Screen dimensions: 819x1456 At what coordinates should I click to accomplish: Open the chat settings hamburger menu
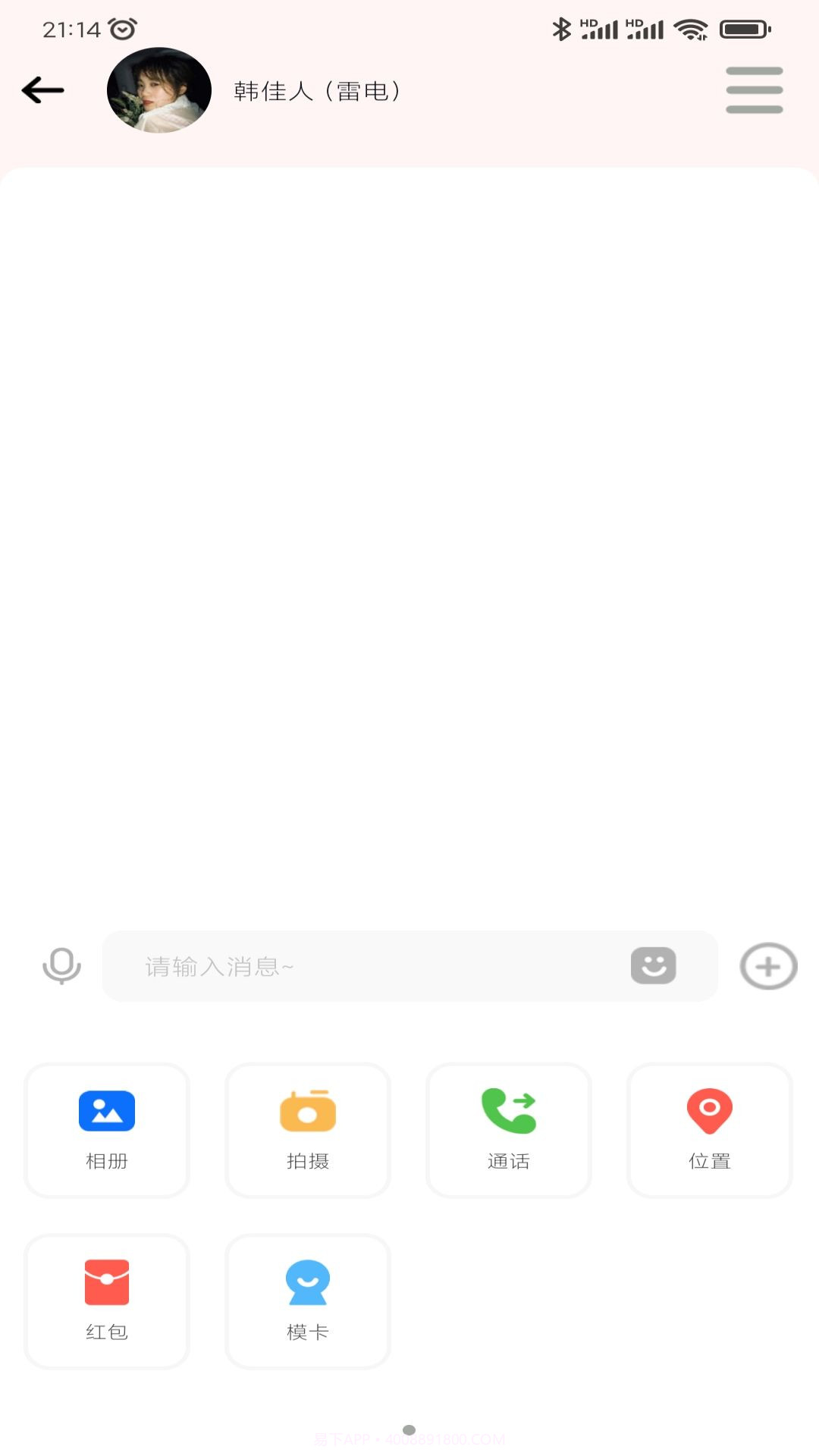[x=755, y=89]
